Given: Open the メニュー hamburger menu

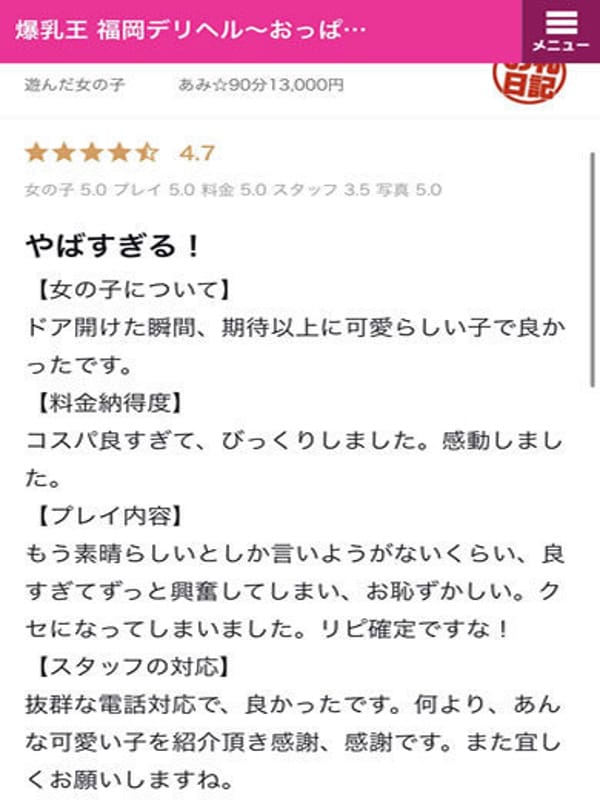Looking at the screenshot, I should (x=560, y=30).
